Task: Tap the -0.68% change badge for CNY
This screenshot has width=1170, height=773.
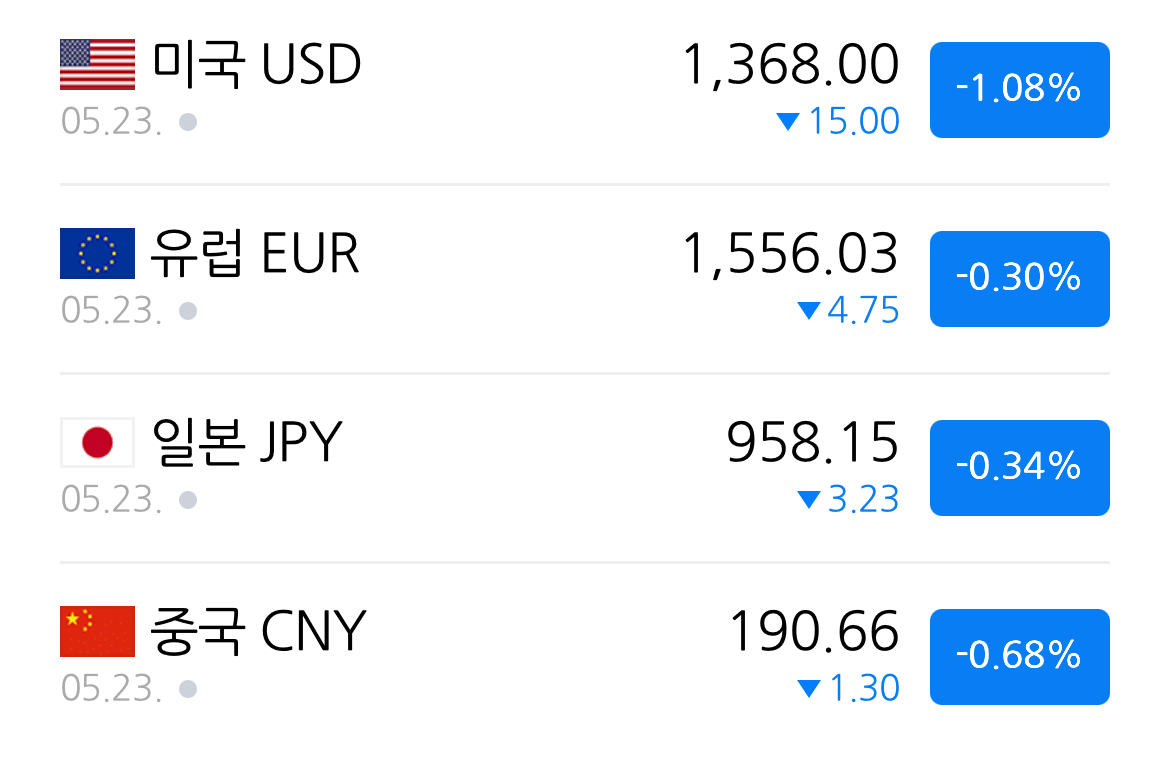Action: [x=1019, y=657]
